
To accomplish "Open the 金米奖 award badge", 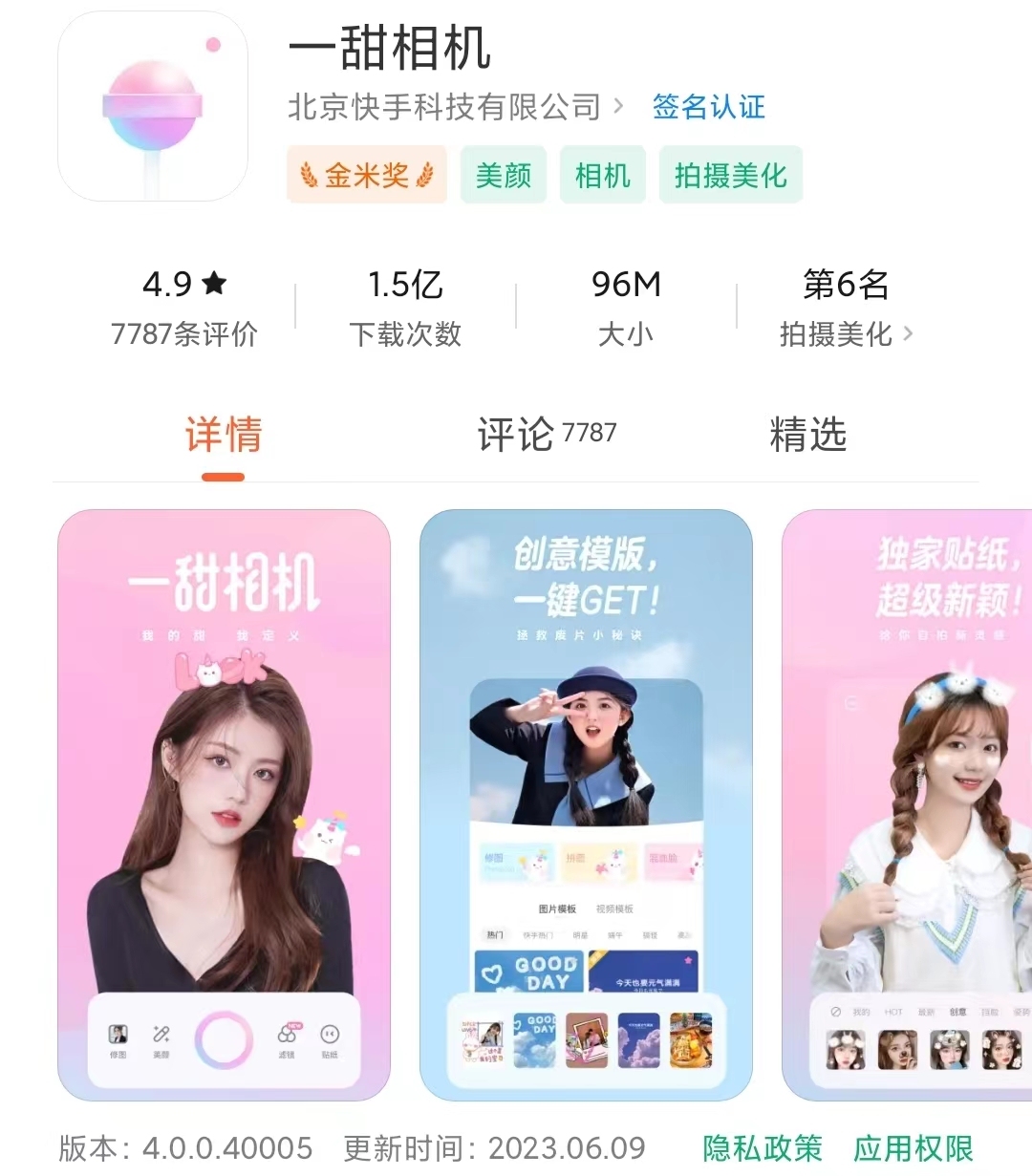I will (367, 175).
